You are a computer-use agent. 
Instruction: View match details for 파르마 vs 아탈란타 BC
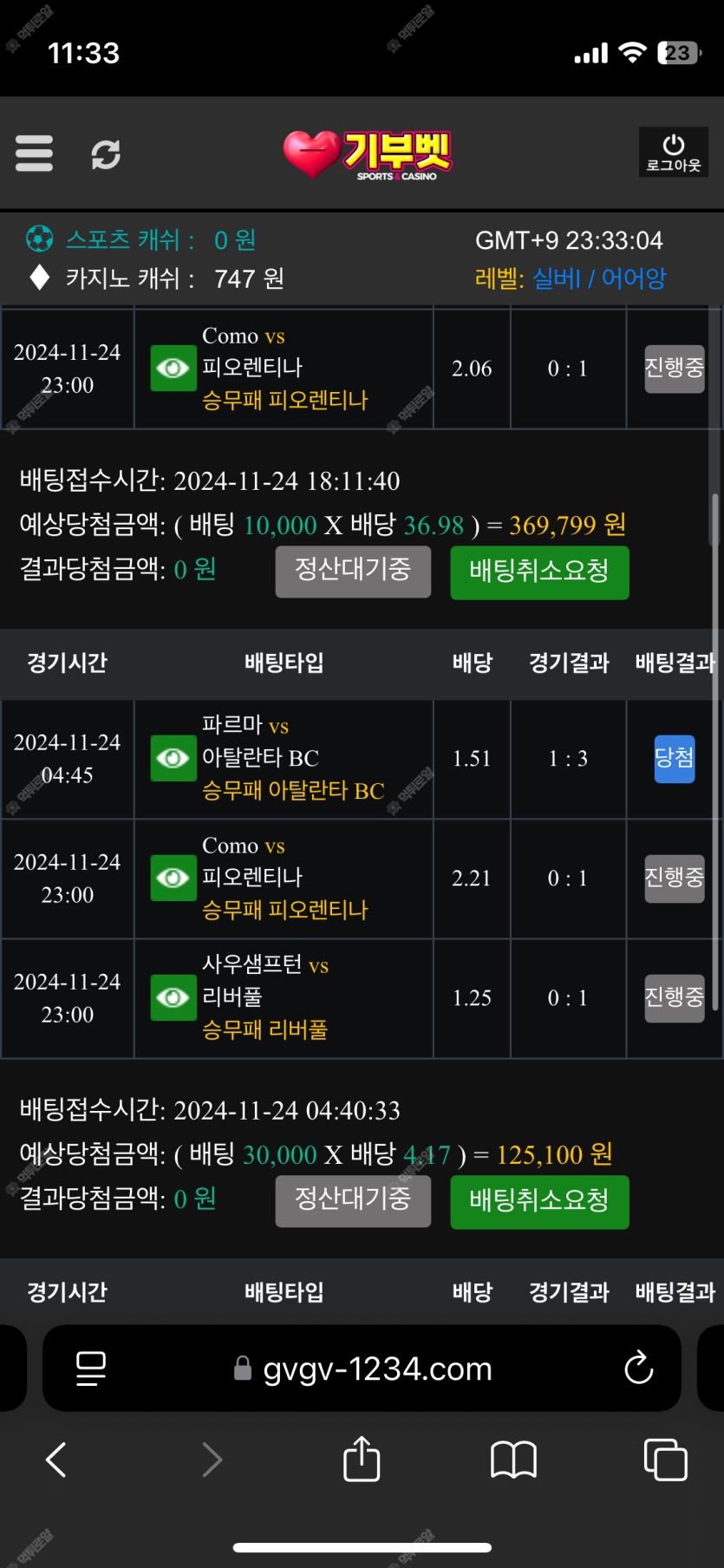point(173,759)
